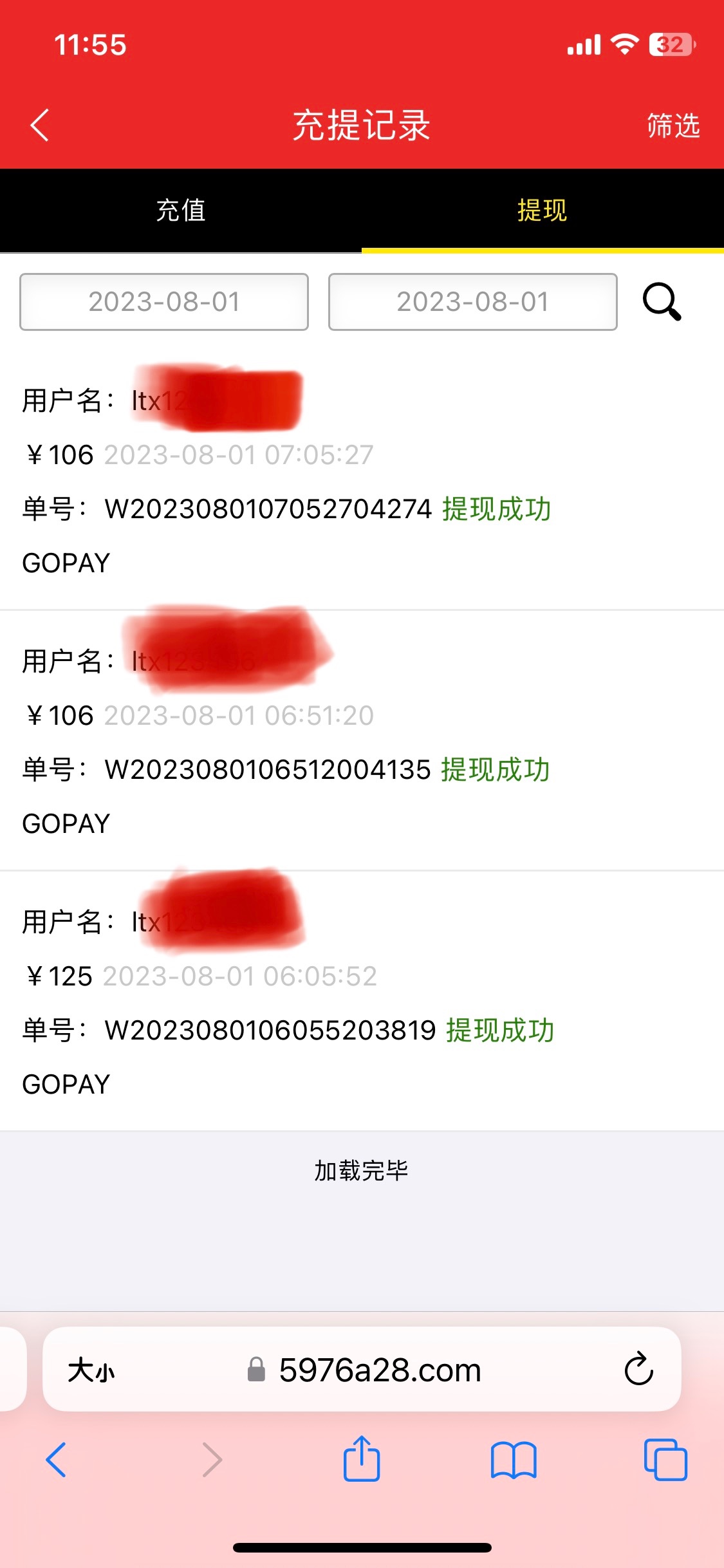The height and width of the screenshot is (1568, 724).
Task: Go back from 充提记录 page
Action: (x=40, y=125)
